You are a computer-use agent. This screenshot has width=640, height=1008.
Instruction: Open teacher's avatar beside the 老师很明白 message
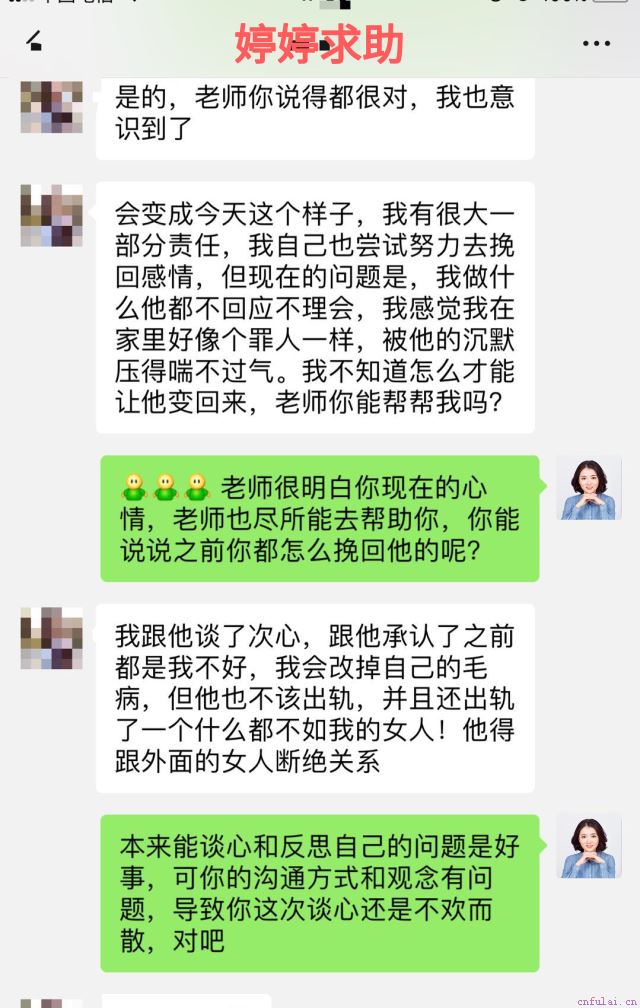point(589,488)
